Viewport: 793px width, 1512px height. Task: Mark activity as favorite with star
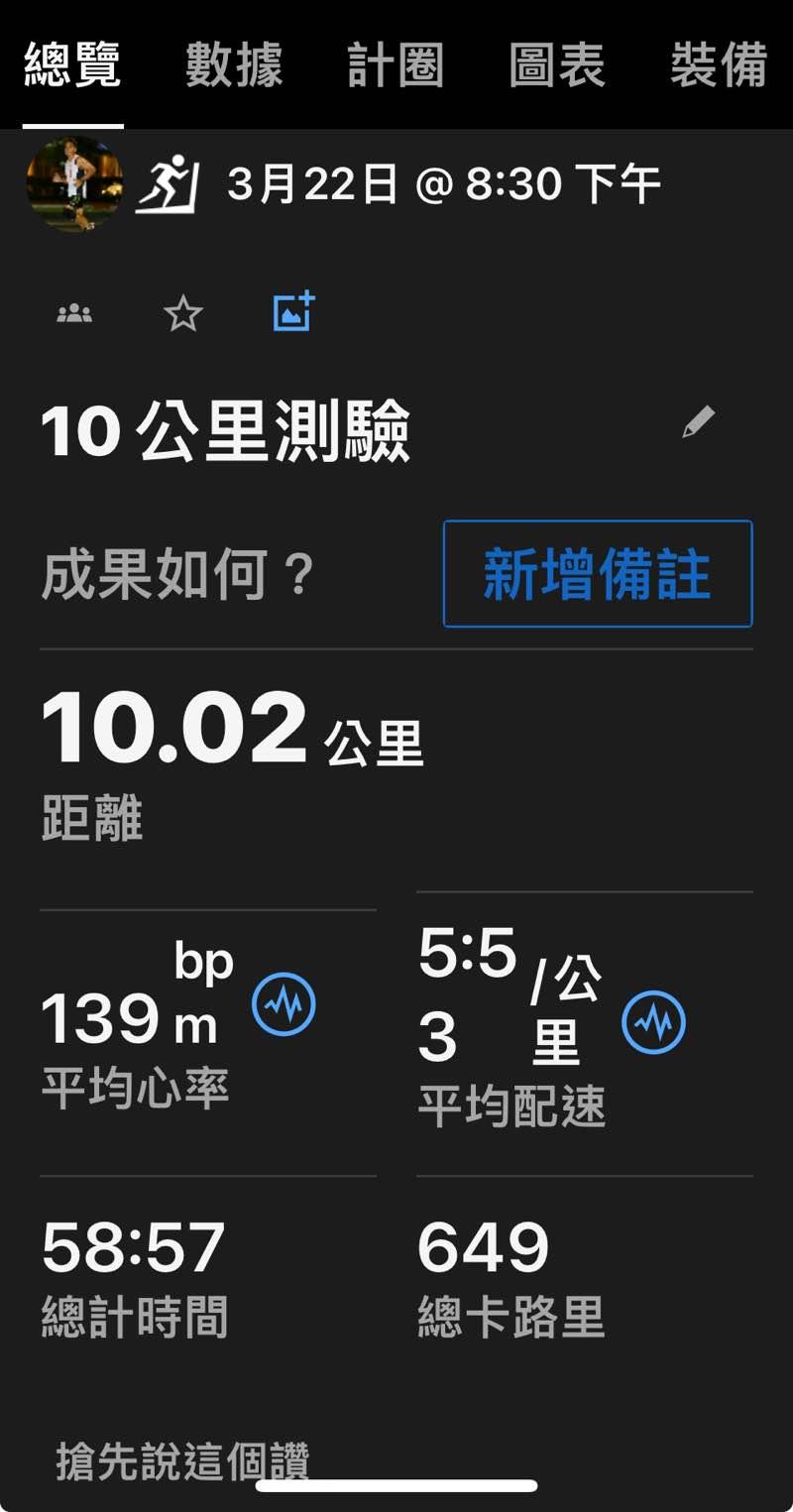coord(183,315)
